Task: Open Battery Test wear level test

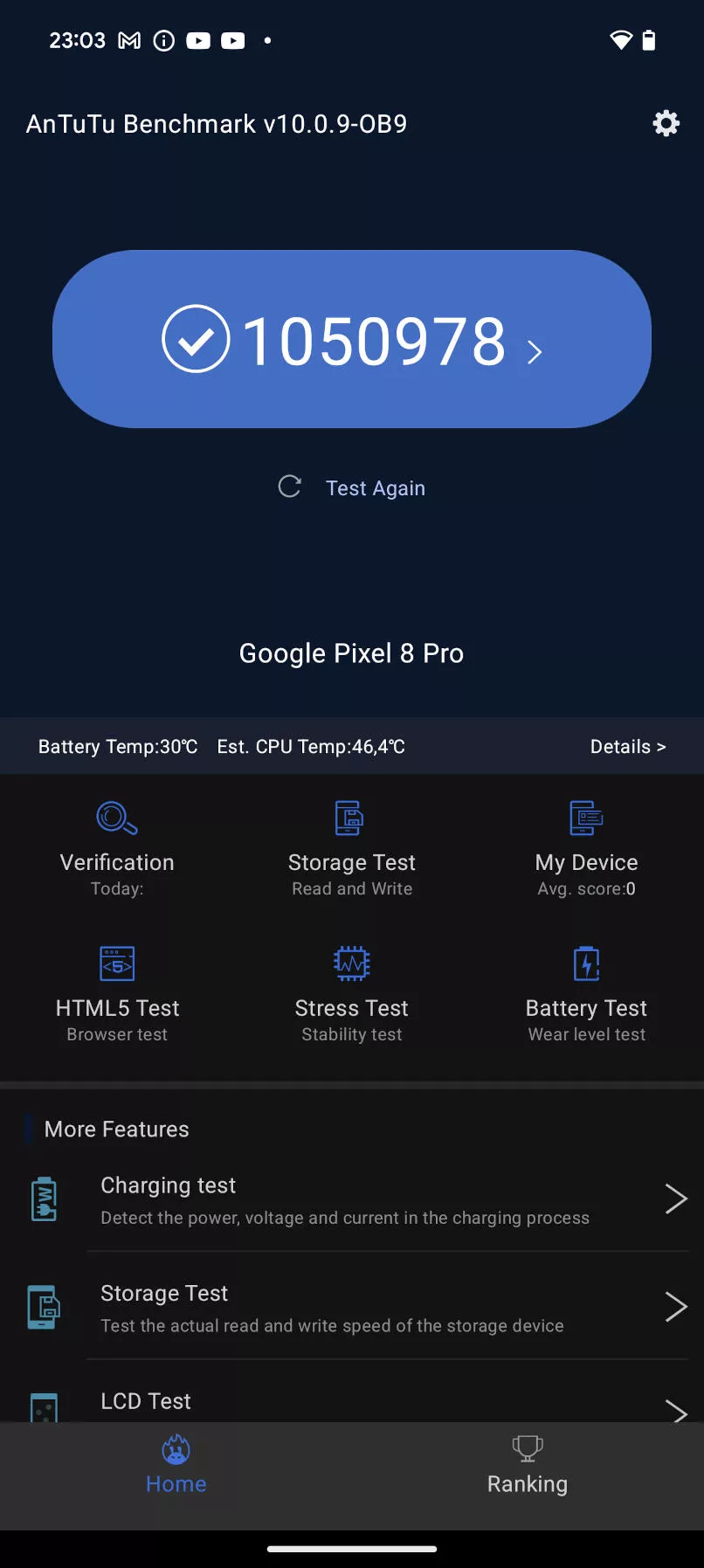Action: (586, 995)
